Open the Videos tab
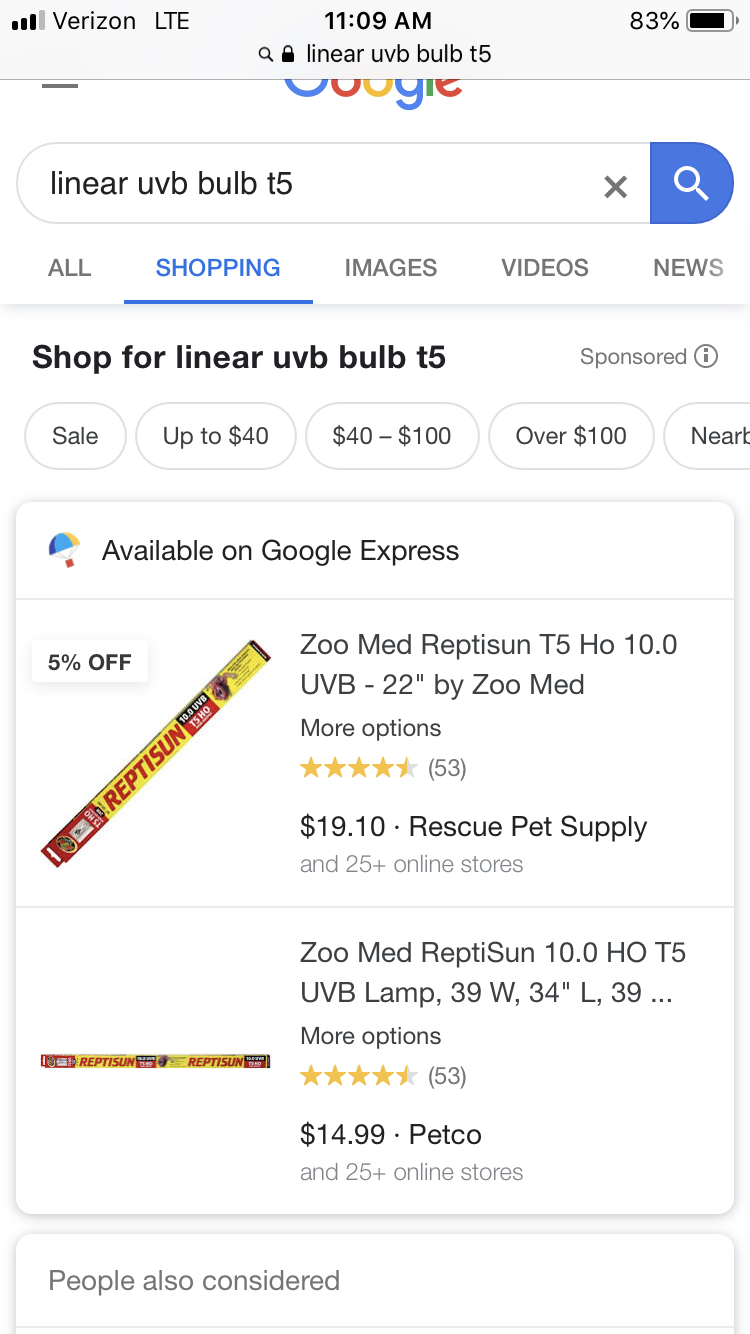Screen dimensions: 750x1334 click(544, 268)
